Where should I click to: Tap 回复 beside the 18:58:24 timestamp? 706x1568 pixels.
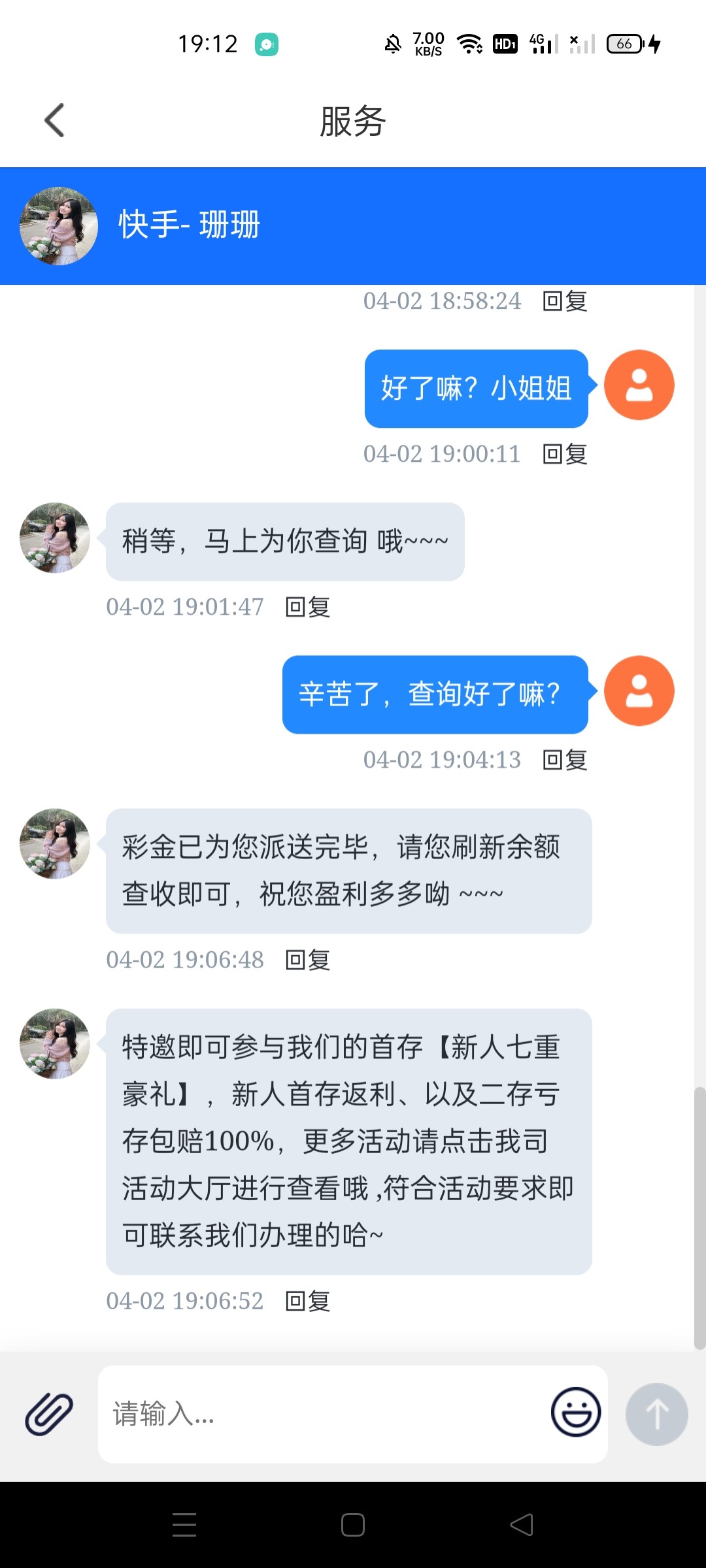565,301
